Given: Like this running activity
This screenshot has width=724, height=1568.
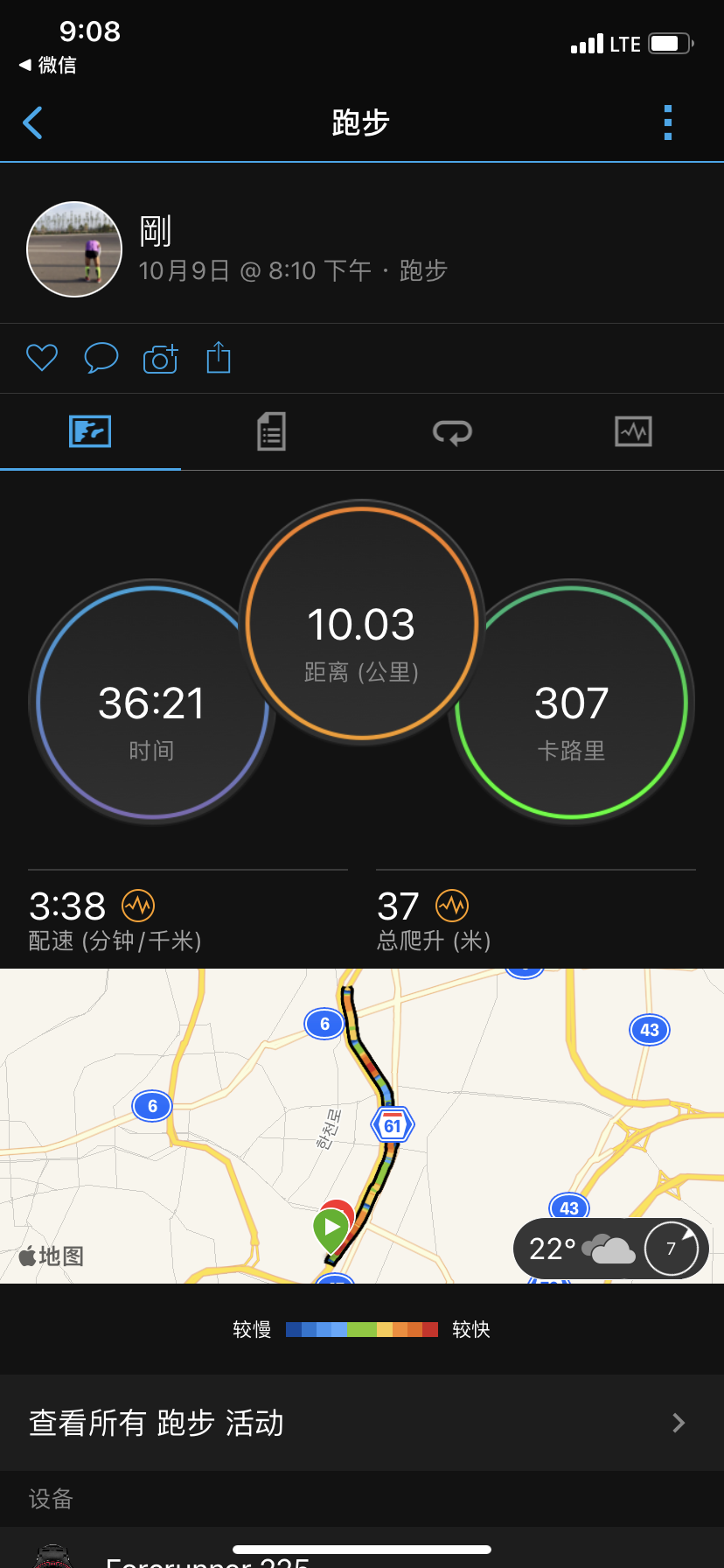Looking at the screenshot, I should pos(42,358).
